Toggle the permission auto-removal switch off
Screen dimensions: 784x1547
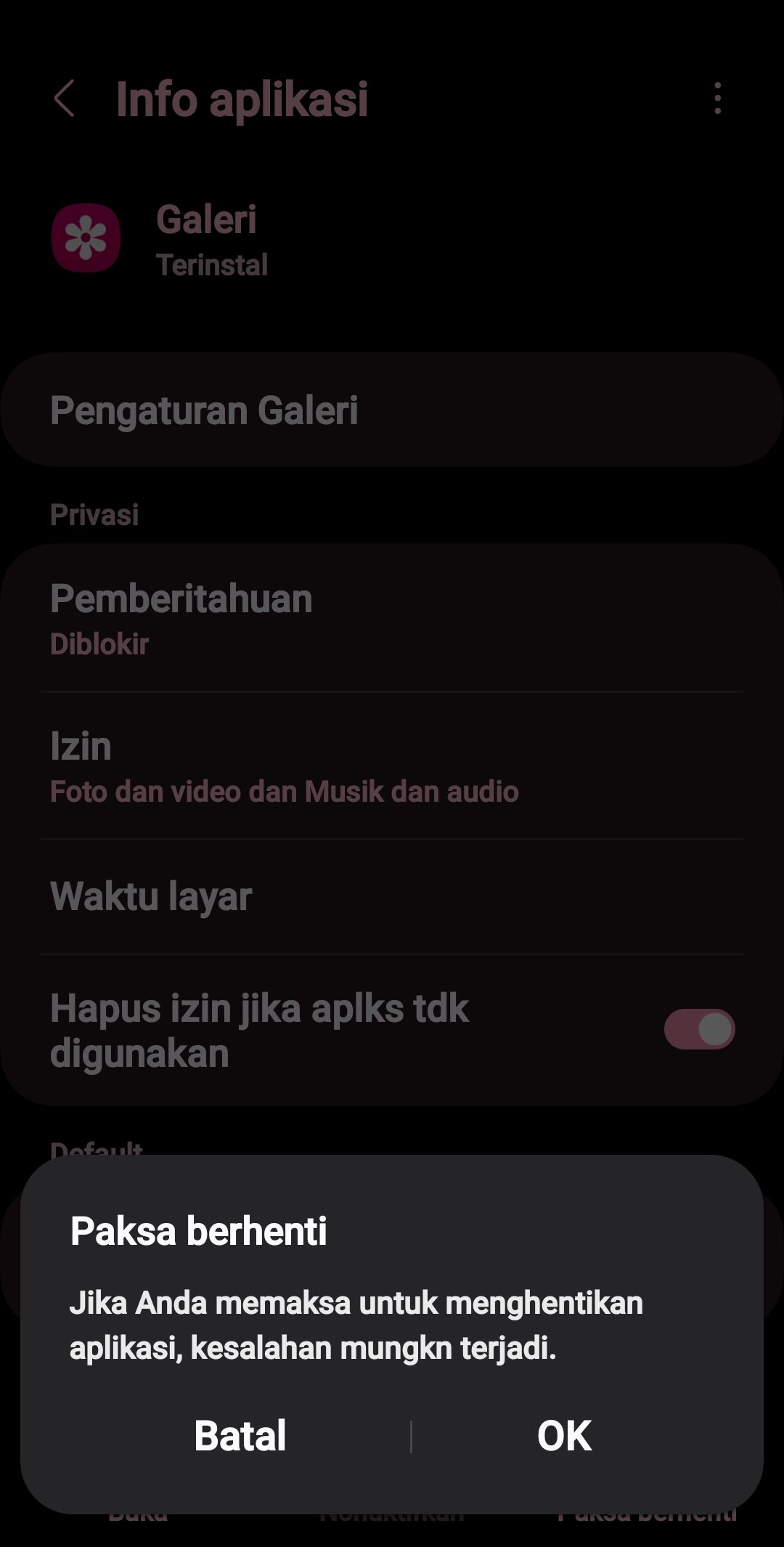(x=698, y=1028)
